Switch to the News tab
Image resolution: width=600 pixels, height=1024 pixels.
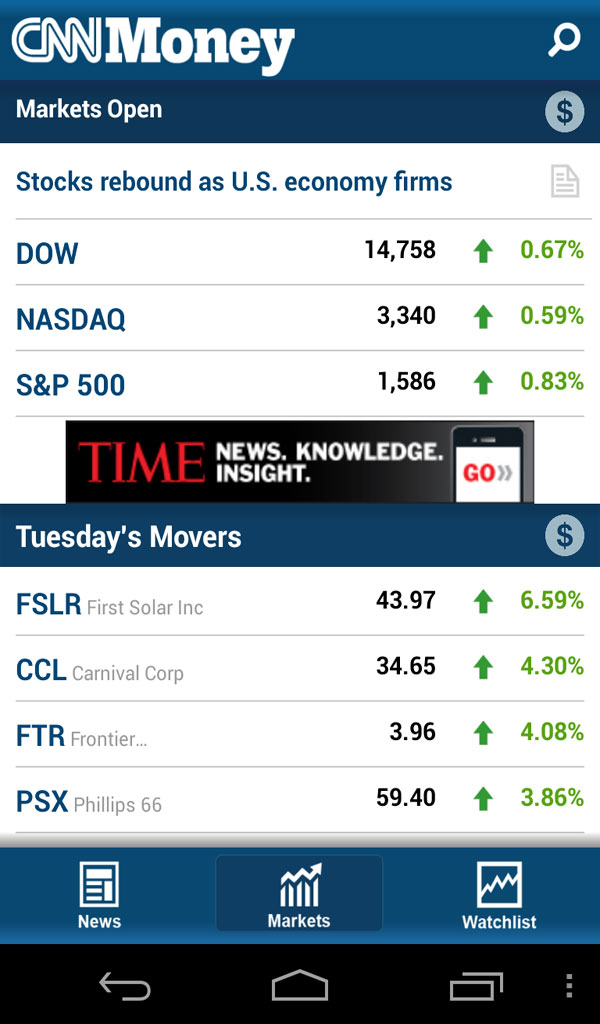99,895
